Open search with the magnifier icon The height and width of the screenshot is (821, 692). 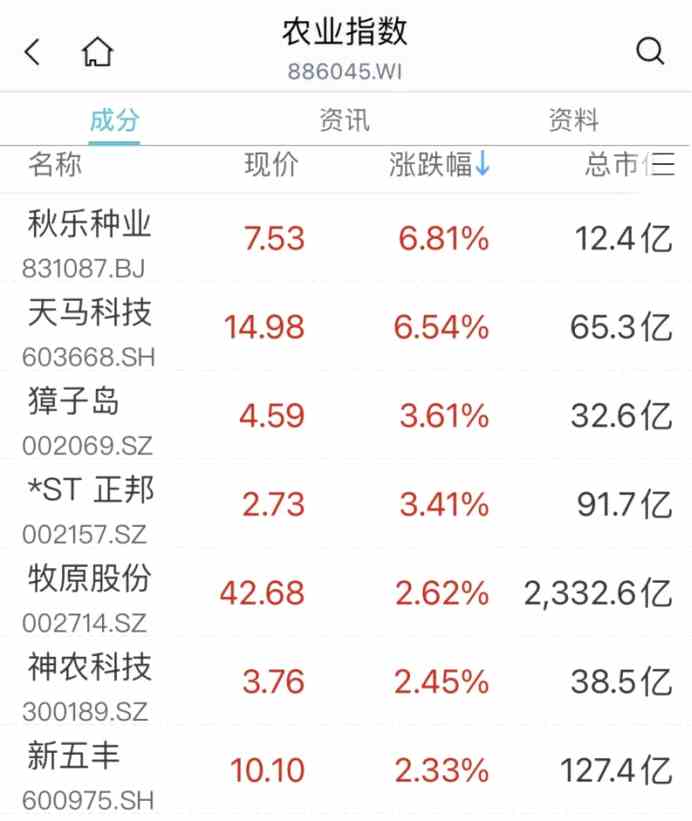[650, 51]
